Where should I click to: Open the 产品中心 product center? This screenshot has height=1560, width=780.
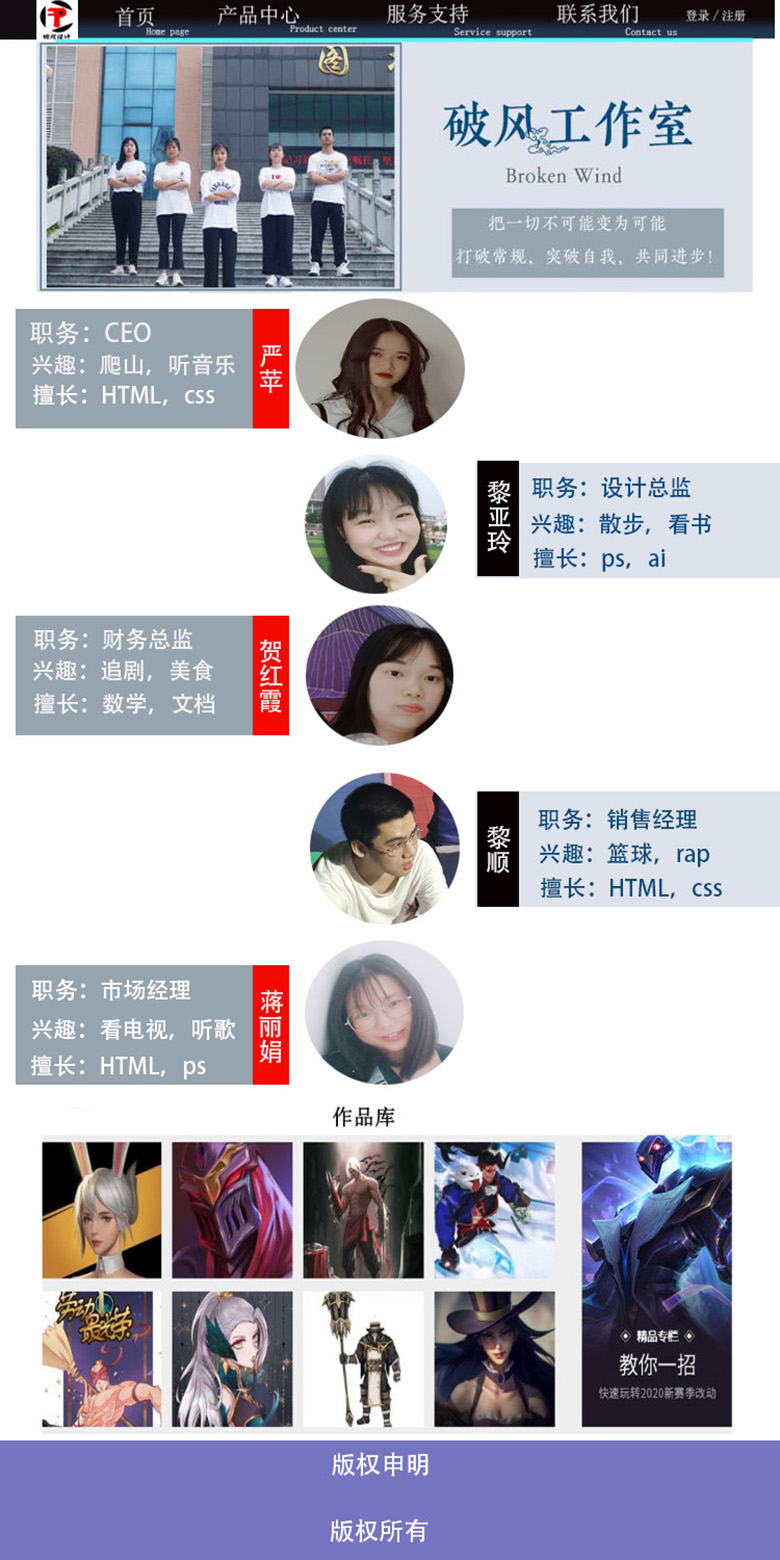pos(258,15)
